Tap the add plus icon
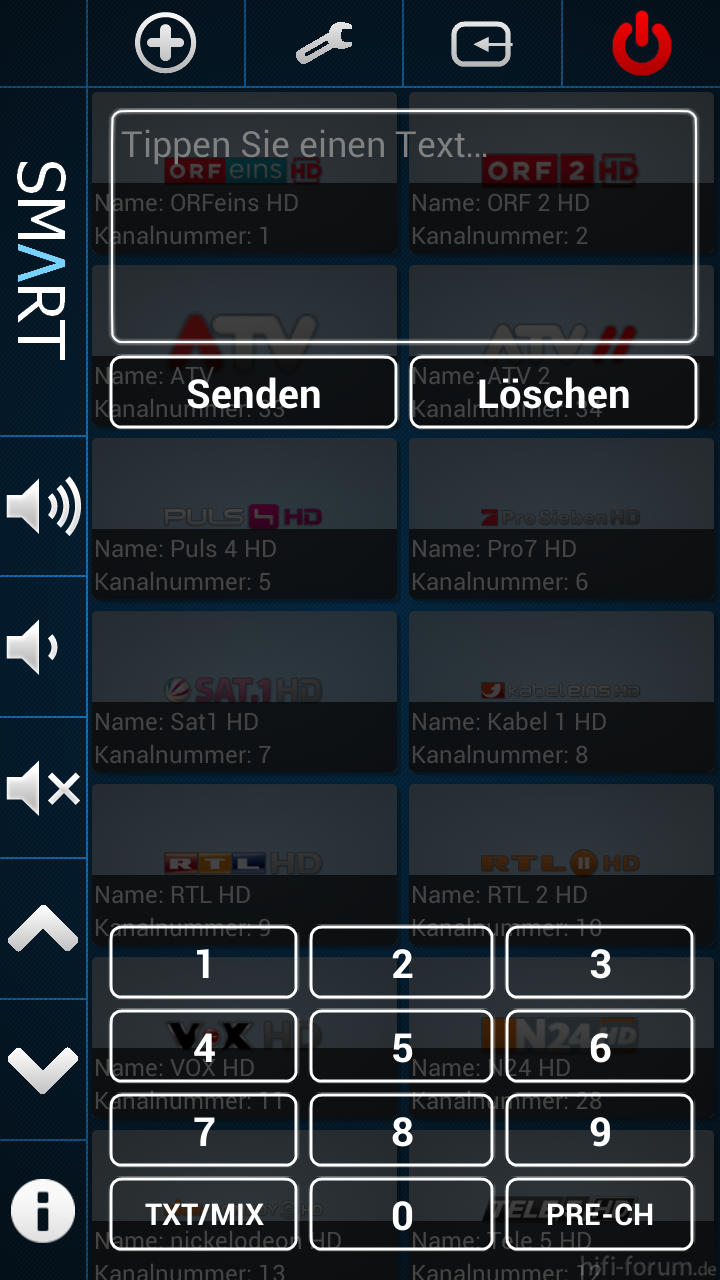Viewport: 720px width, 1280px height. pyautogui.click(x=166, y=43)
